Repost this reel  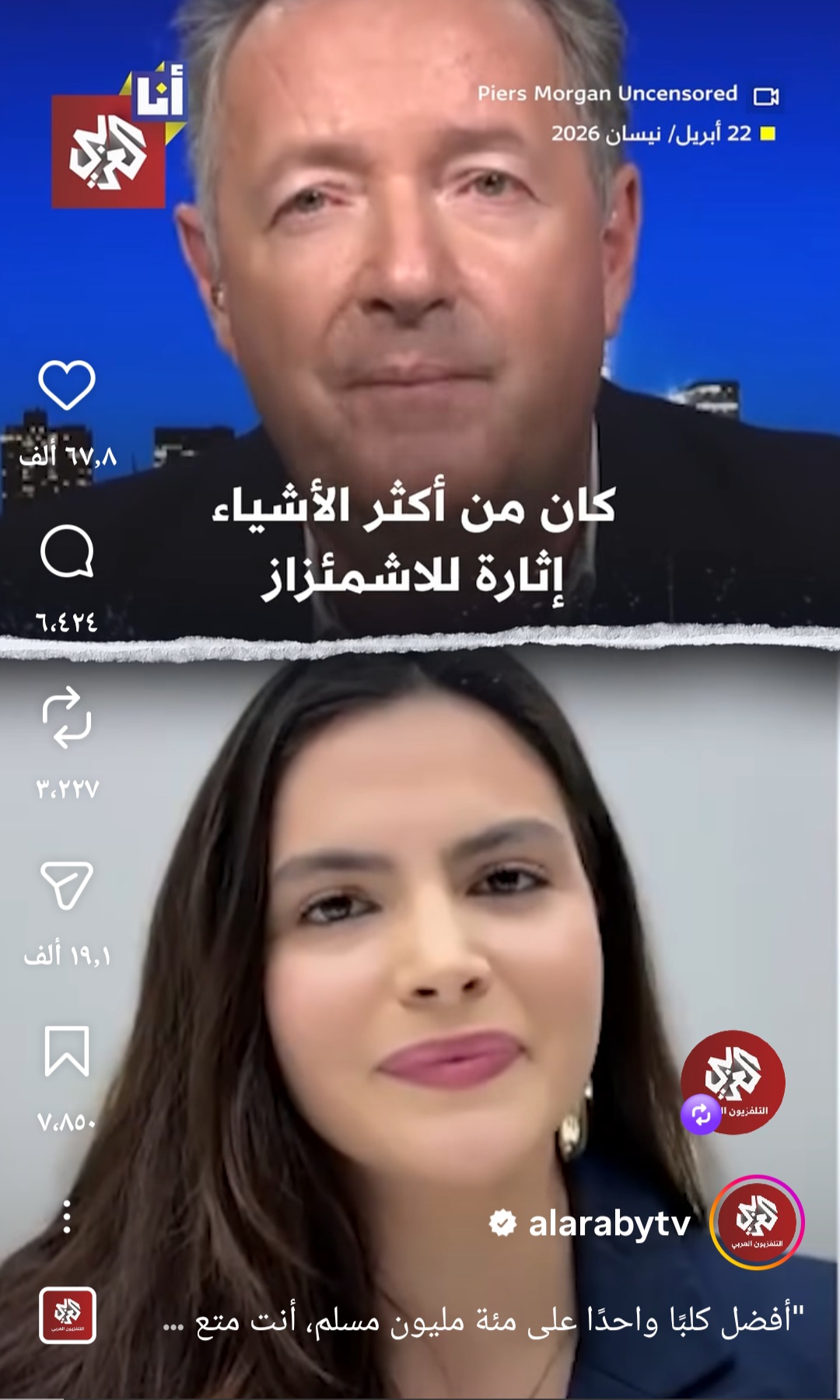click(x=67, y=717)
